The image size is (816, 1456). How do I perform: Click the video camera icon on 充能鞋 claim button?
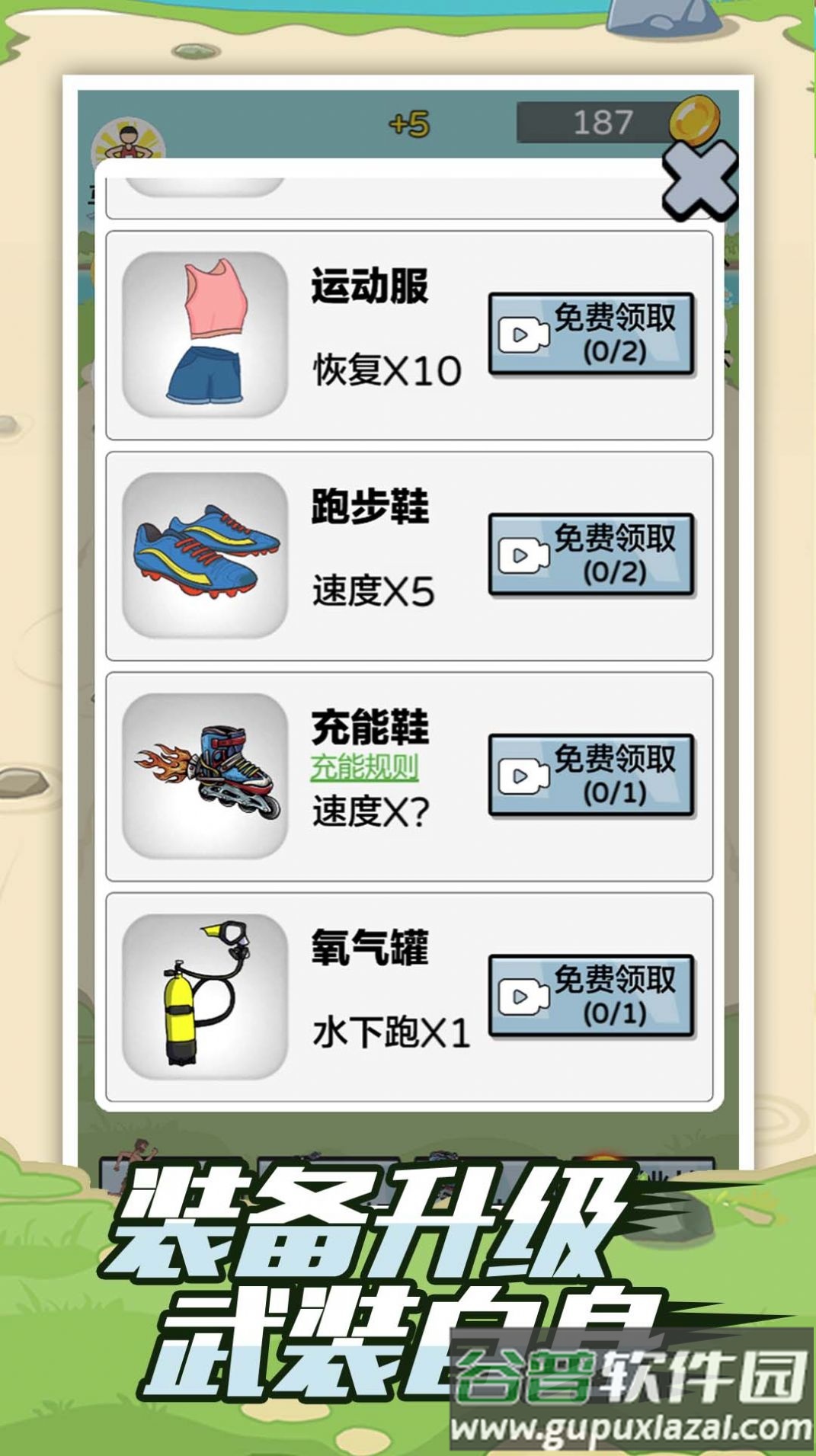point(523,775)
